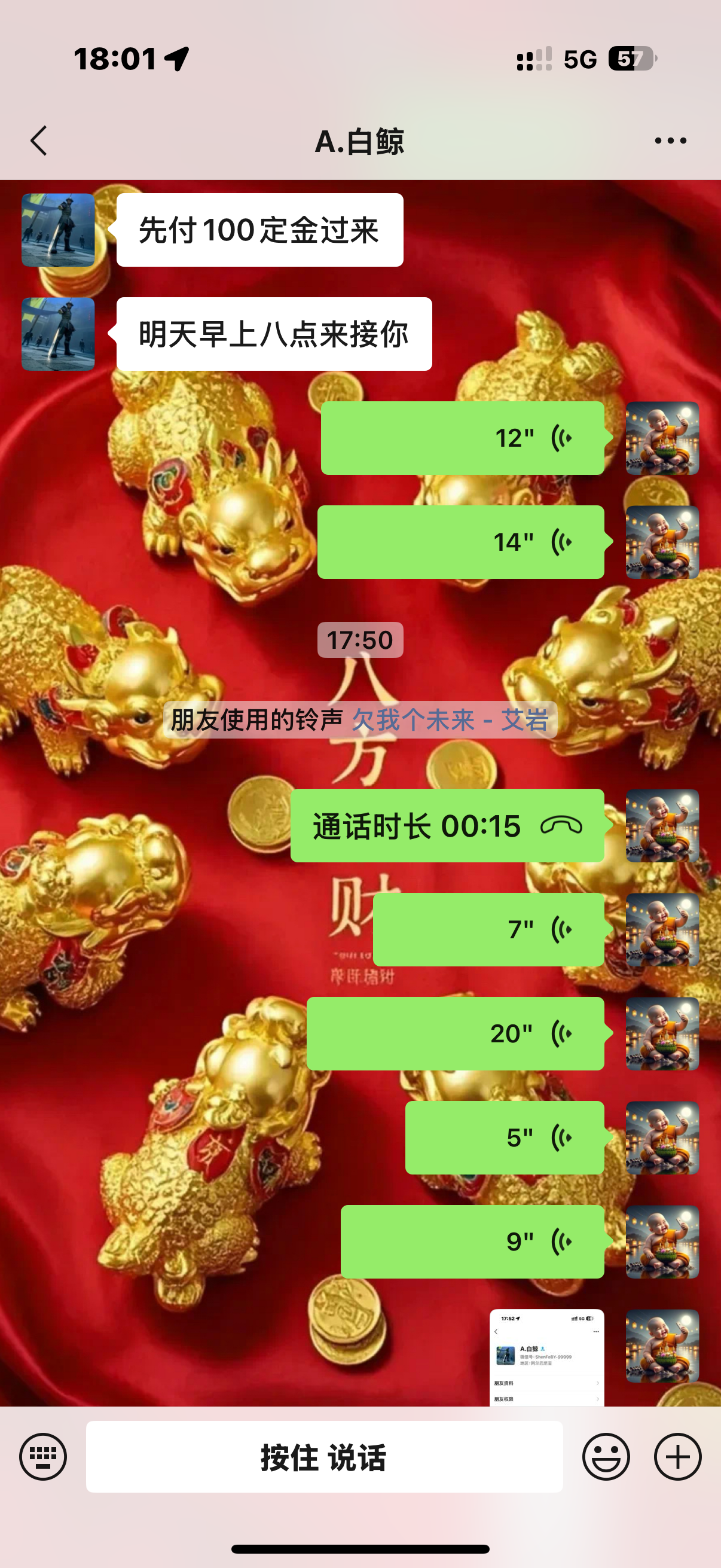Play the 9-second voice message

(472, 1241)
